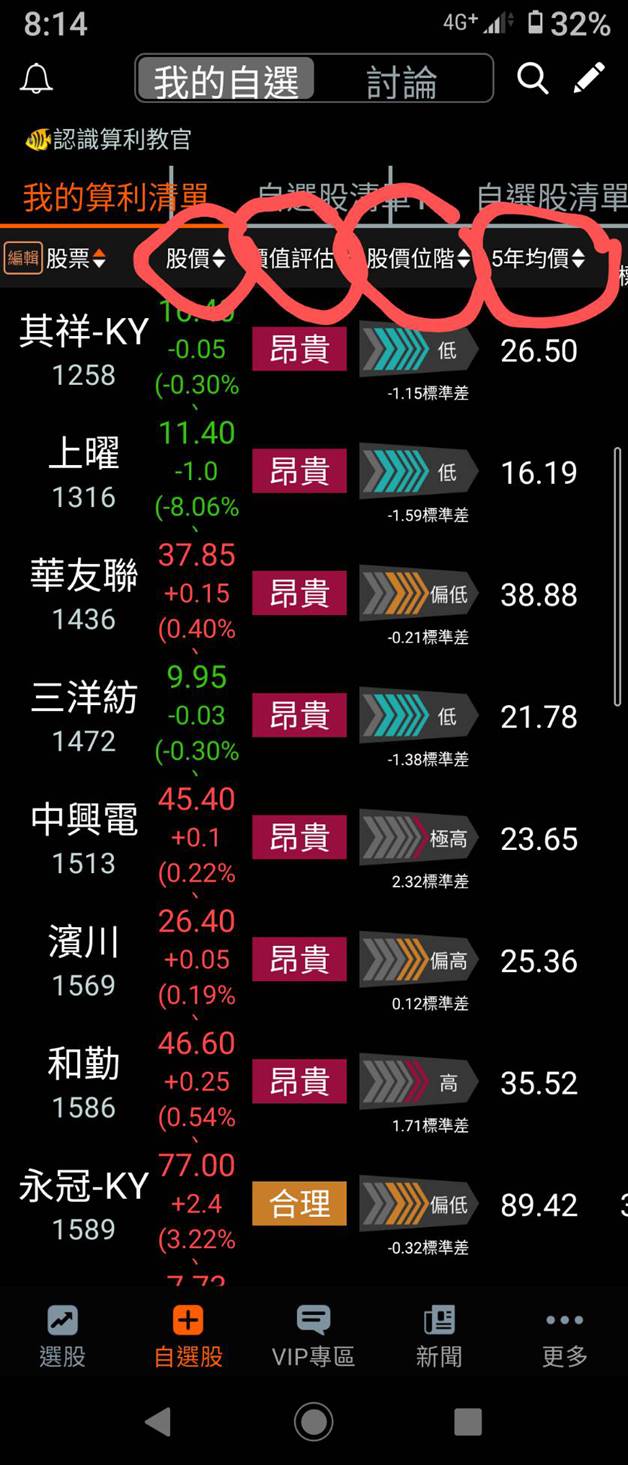The width and height of the screenshot is (628, 1465).
Task: Sort list by 股價 column
Action: pos(196,259)
